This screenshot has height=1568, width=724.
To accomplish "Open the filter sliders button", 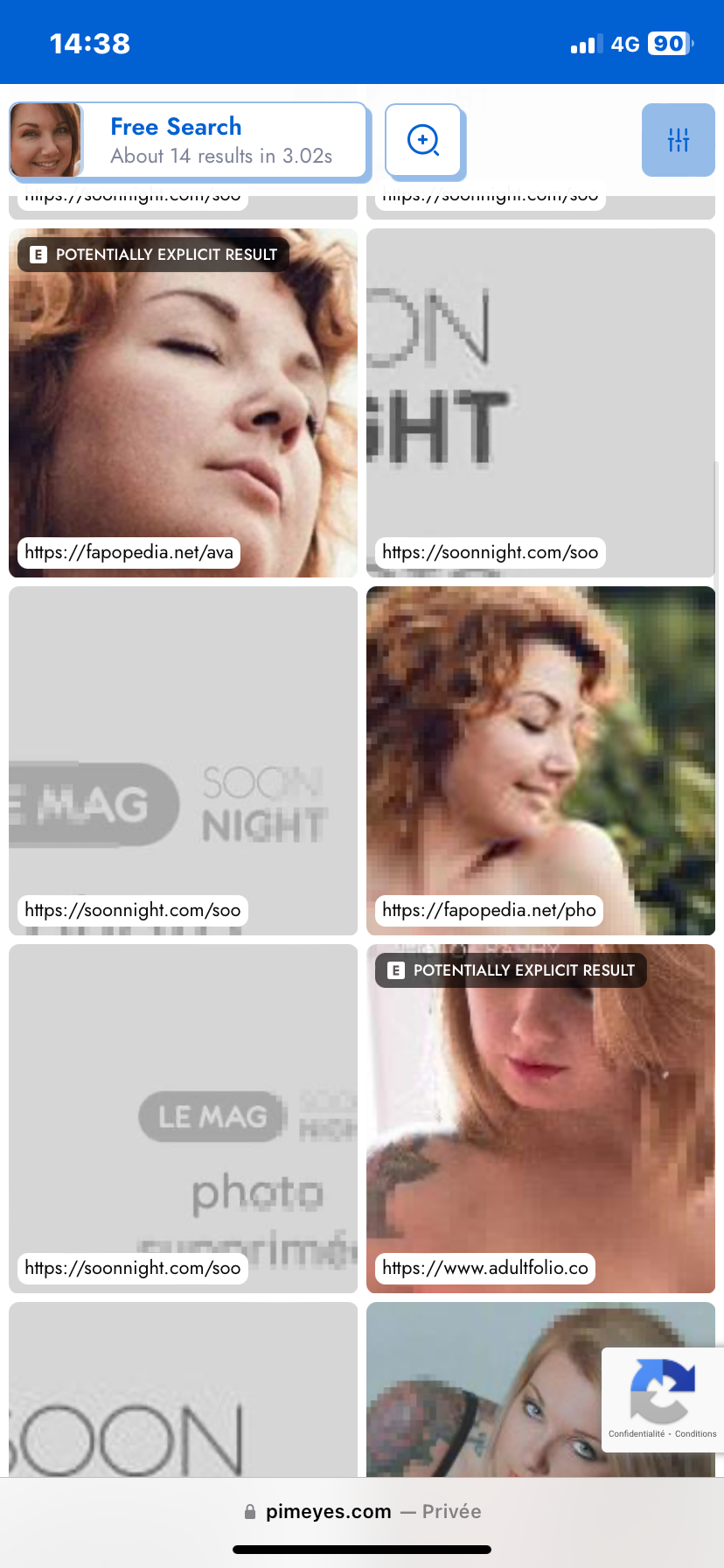I will 678,140.
